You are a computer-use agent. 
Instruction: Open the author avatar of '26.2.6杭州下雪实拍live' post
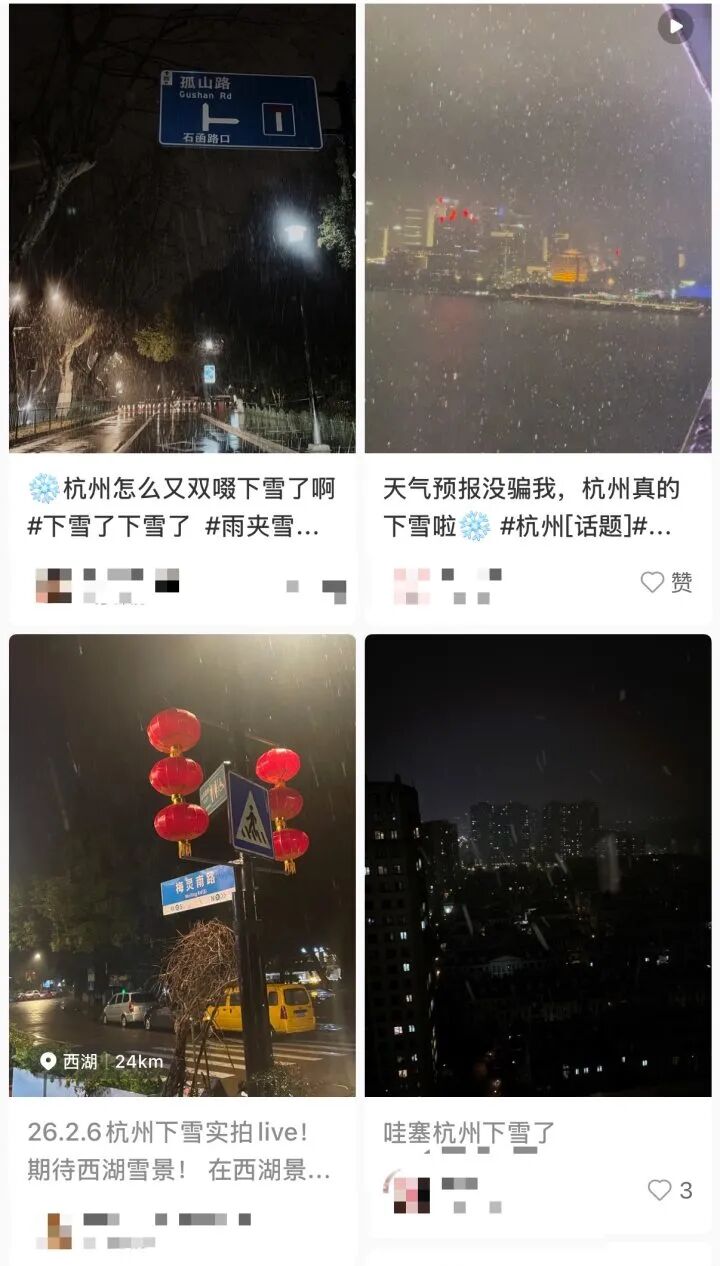tap(54, 1231)
